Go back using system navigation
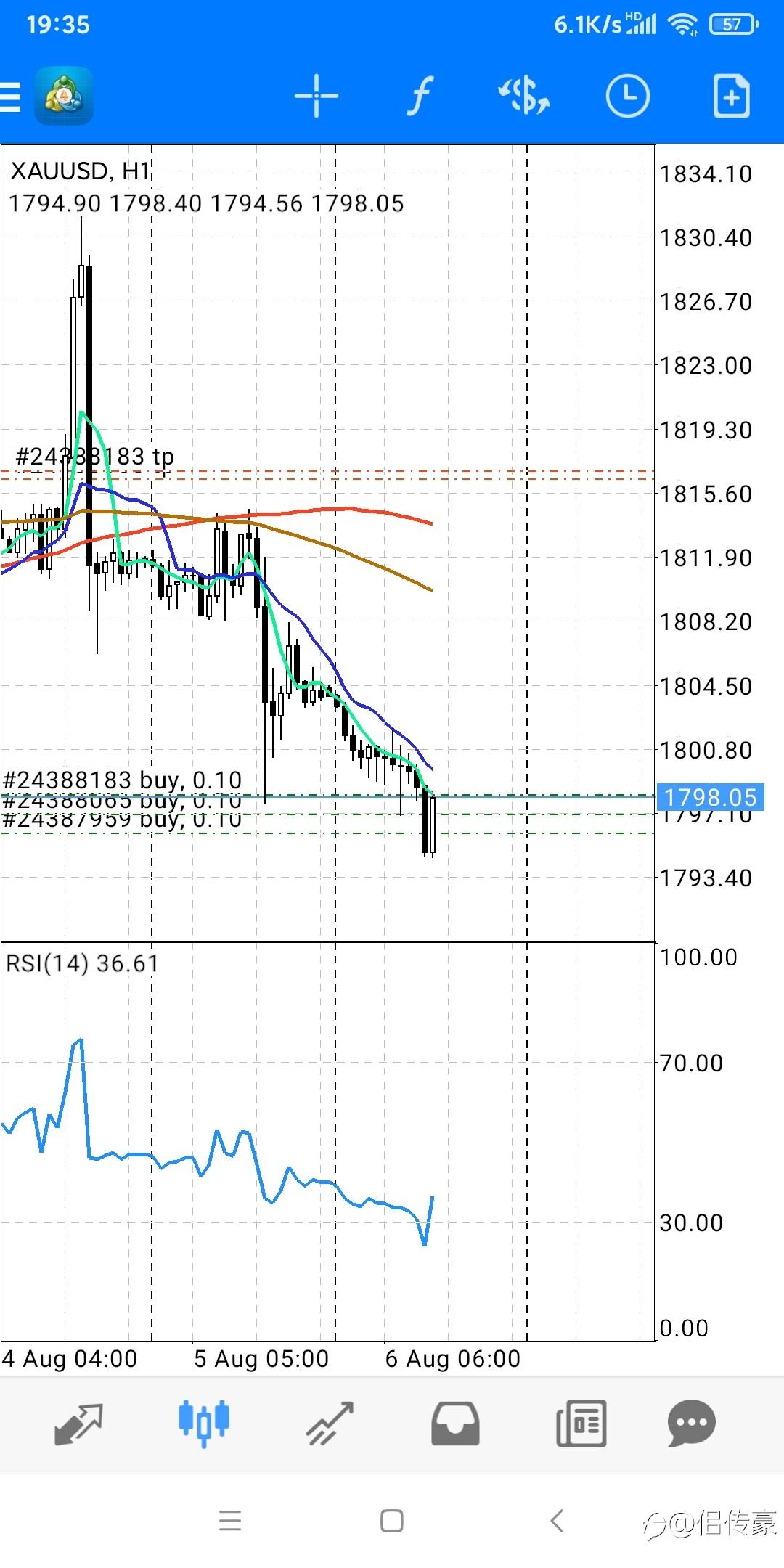Viewport: 784px width, 1568px height. pyautogui.click(x=557, y=1521)
